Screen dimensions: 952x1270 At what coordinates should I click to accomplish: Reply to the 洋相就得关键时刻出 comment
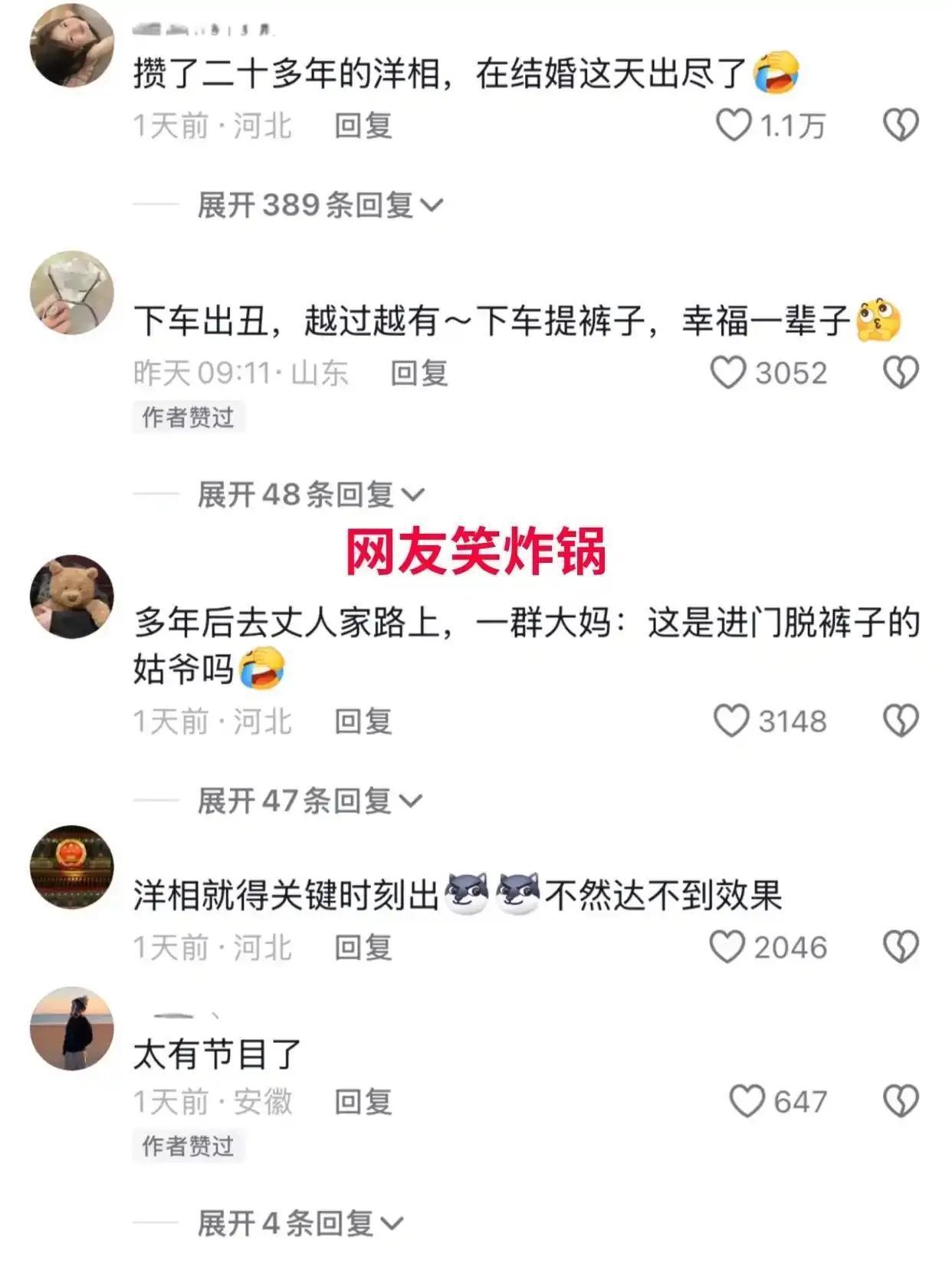click(363, 948)
